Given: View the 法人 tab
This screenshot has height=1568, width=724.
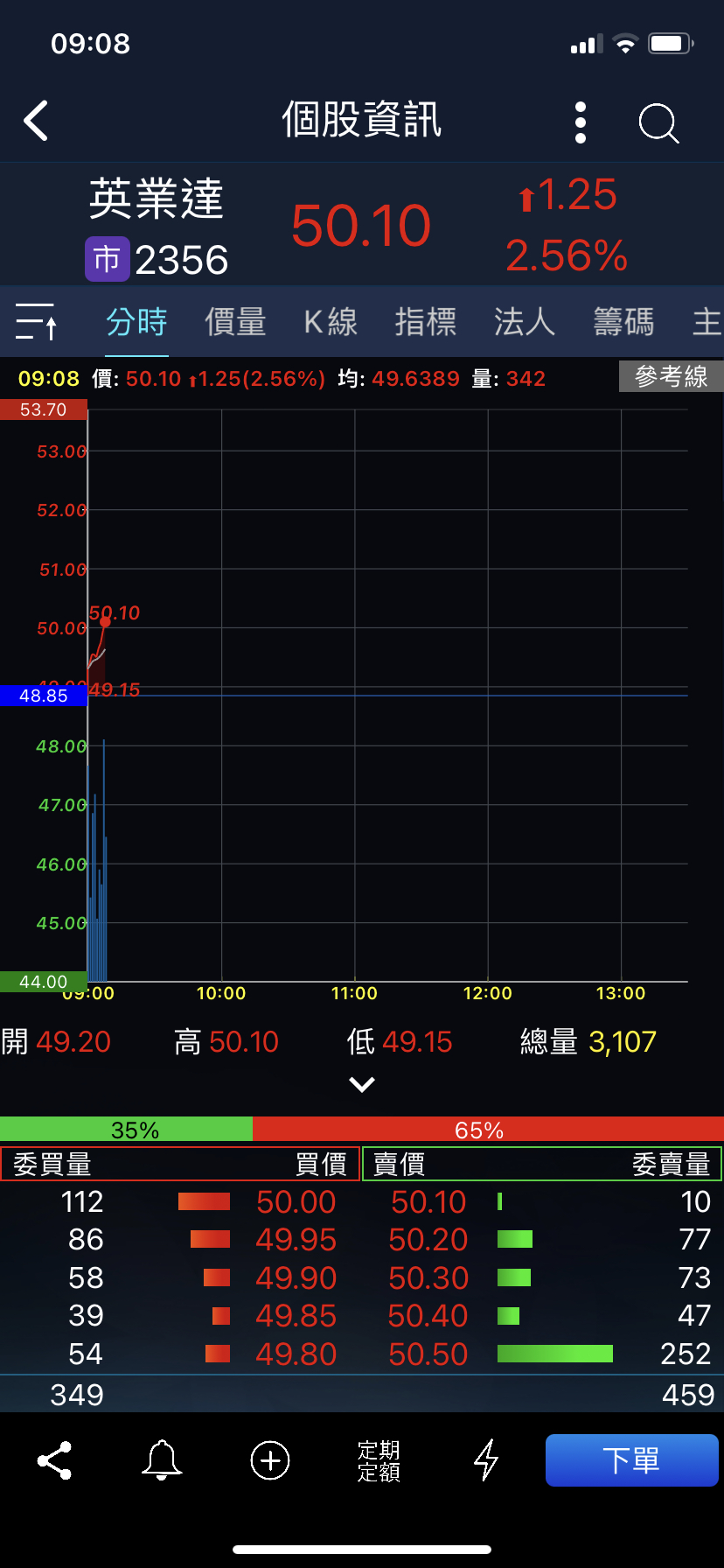Looking at the screenshot, I should pos(525,322).
